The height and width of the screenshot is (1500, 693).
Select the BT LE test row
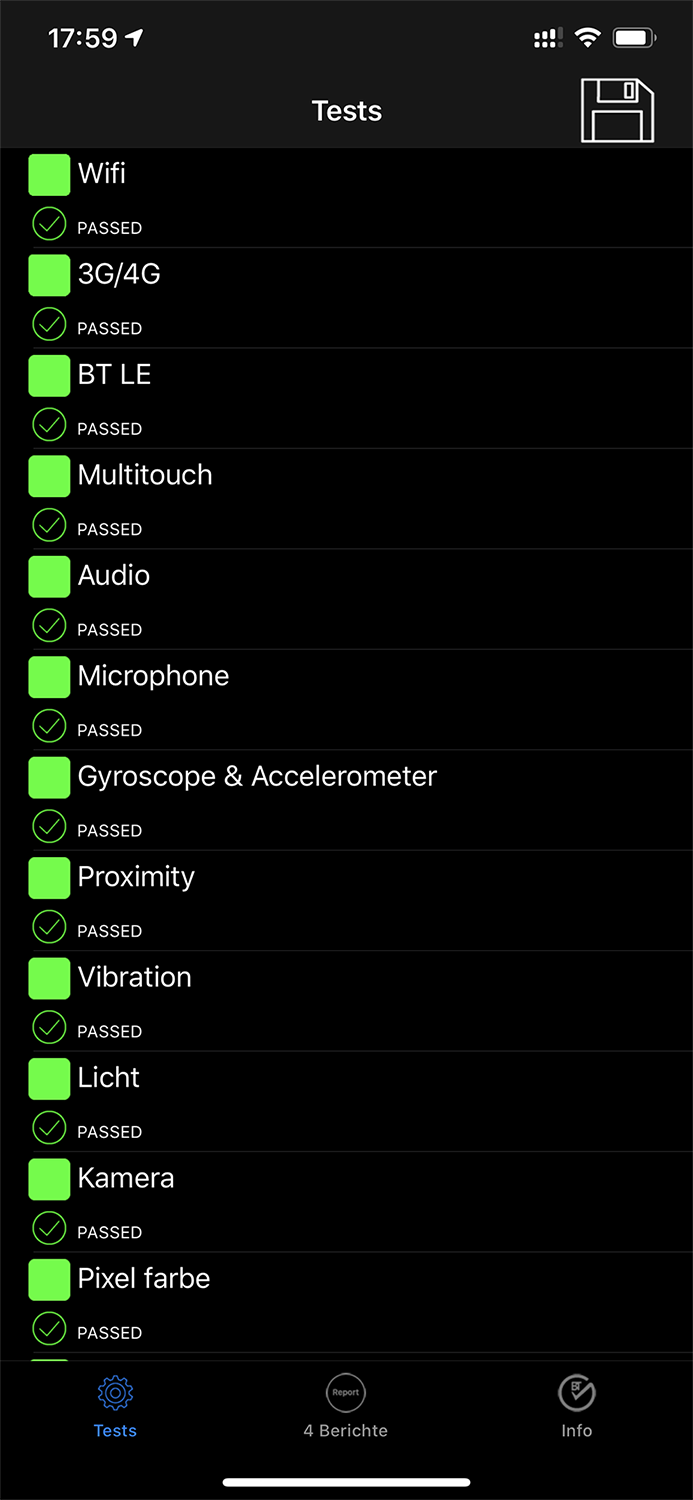click(346, 399)
